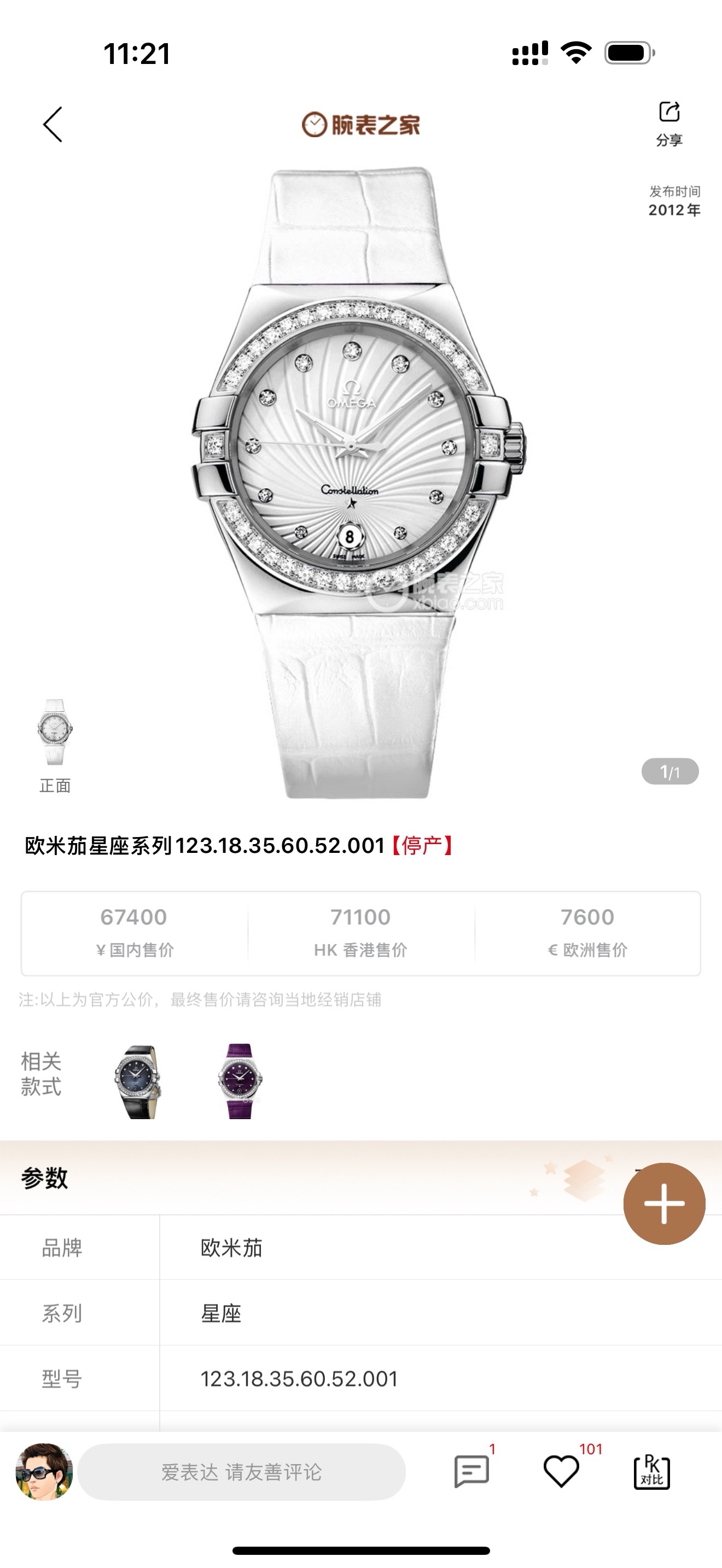Like this watch with the heart icon
Screen dimensions: 722x1568
coord(561,1472)
